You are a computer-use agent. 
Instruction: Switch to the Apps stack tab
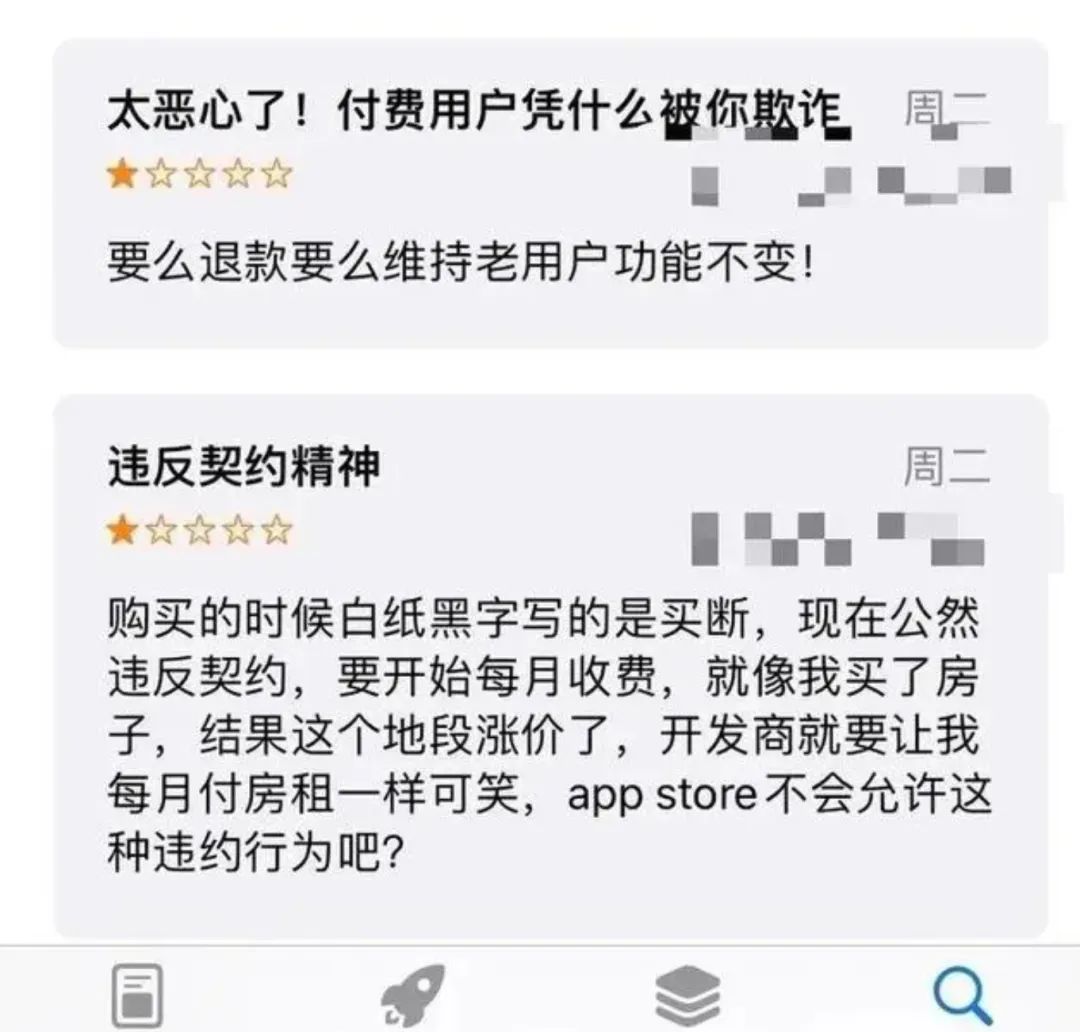687,996
